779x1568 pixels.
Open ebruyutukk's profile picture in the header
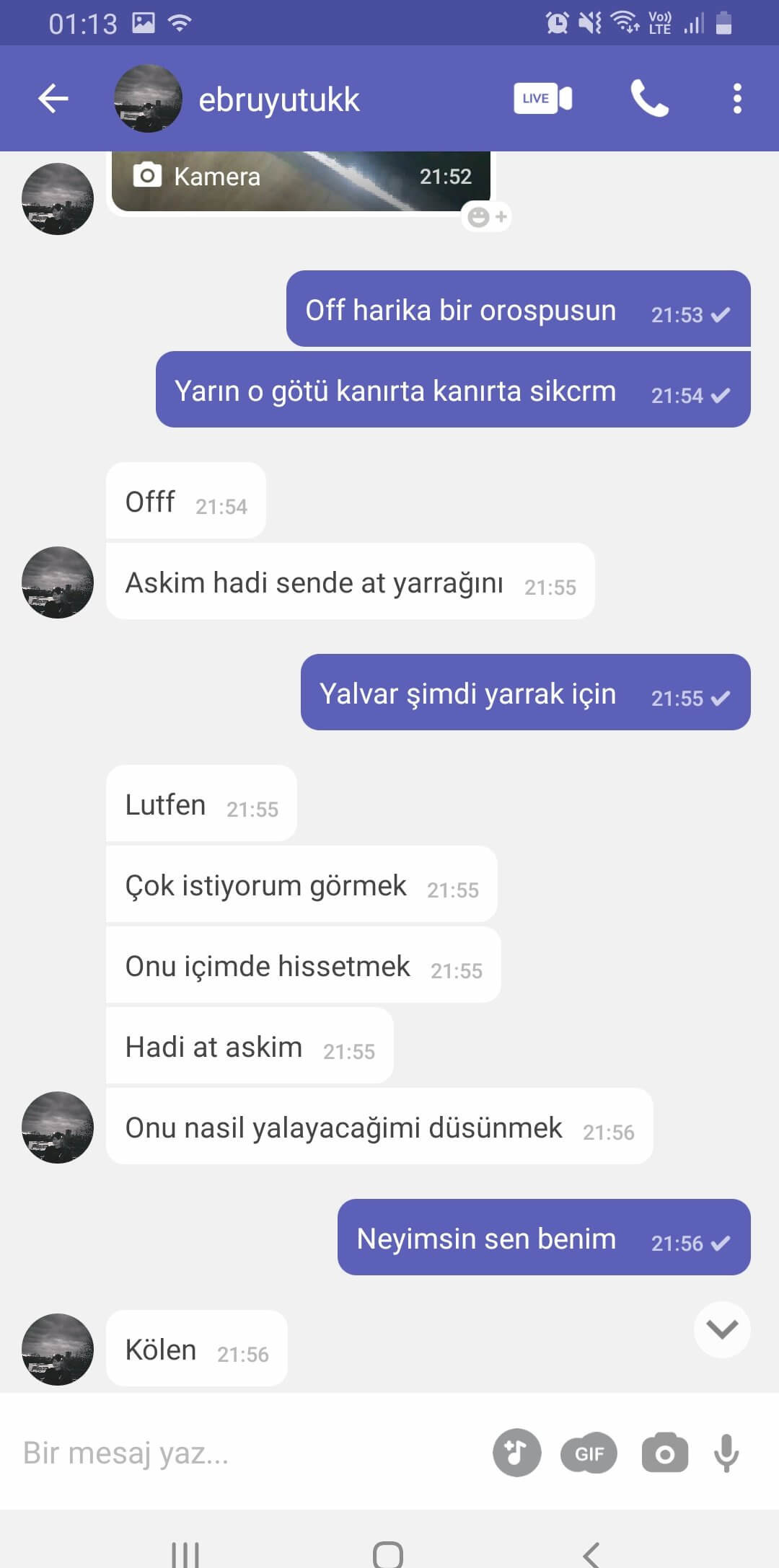point(148,99)
